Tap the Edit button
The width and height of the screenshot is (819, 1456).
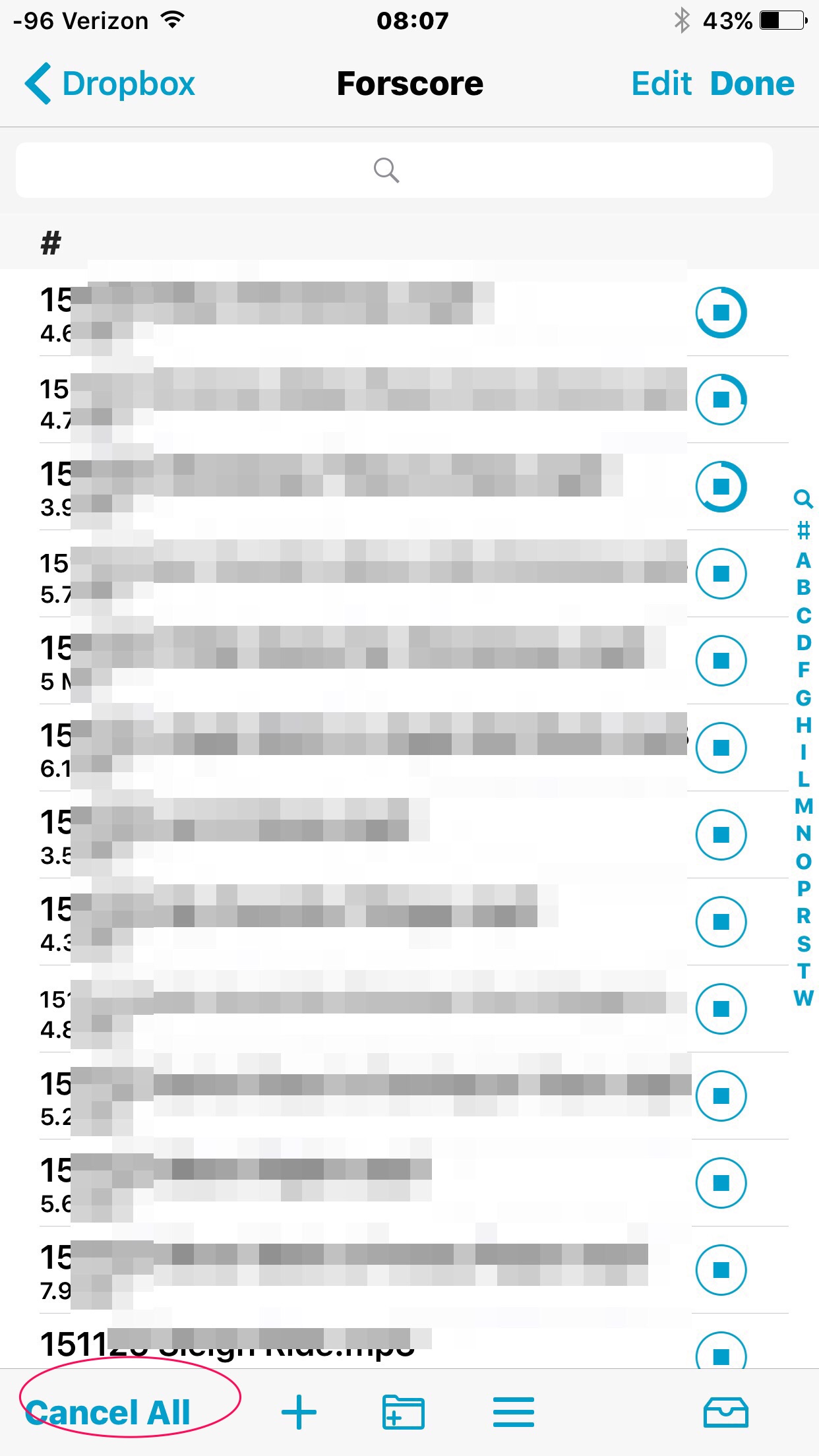coord(661,84)
